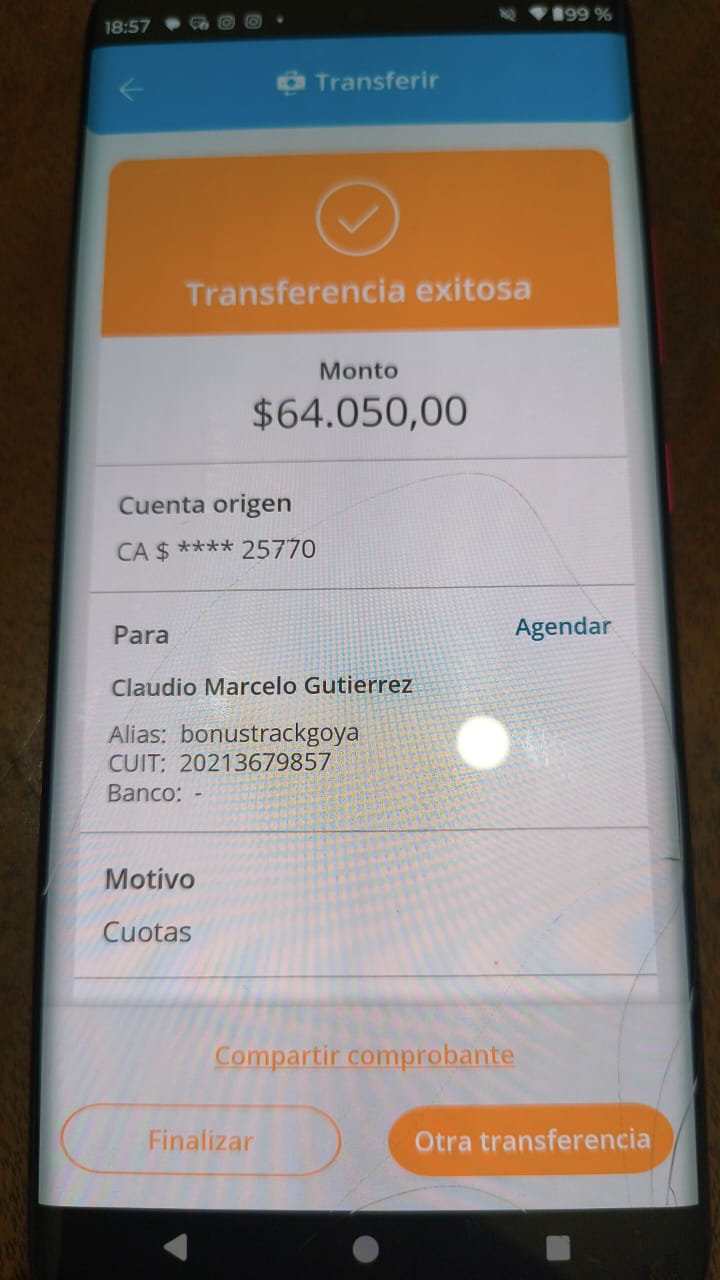Tap the system back button
The image size is (720, 1280).
(175, 1246)
